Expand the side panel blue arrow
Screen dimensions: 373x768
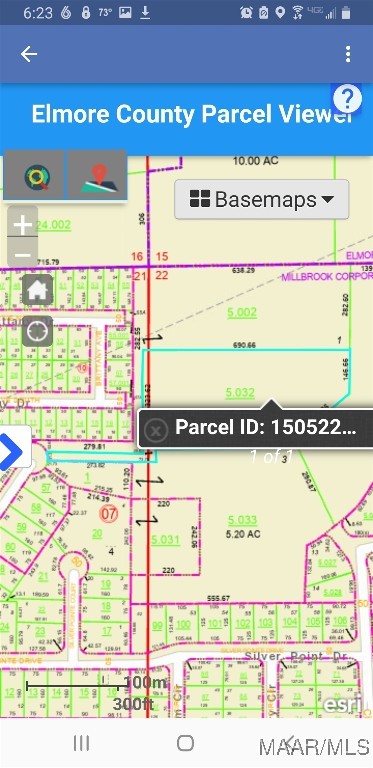pyautogui.click(x=13, y=452)
